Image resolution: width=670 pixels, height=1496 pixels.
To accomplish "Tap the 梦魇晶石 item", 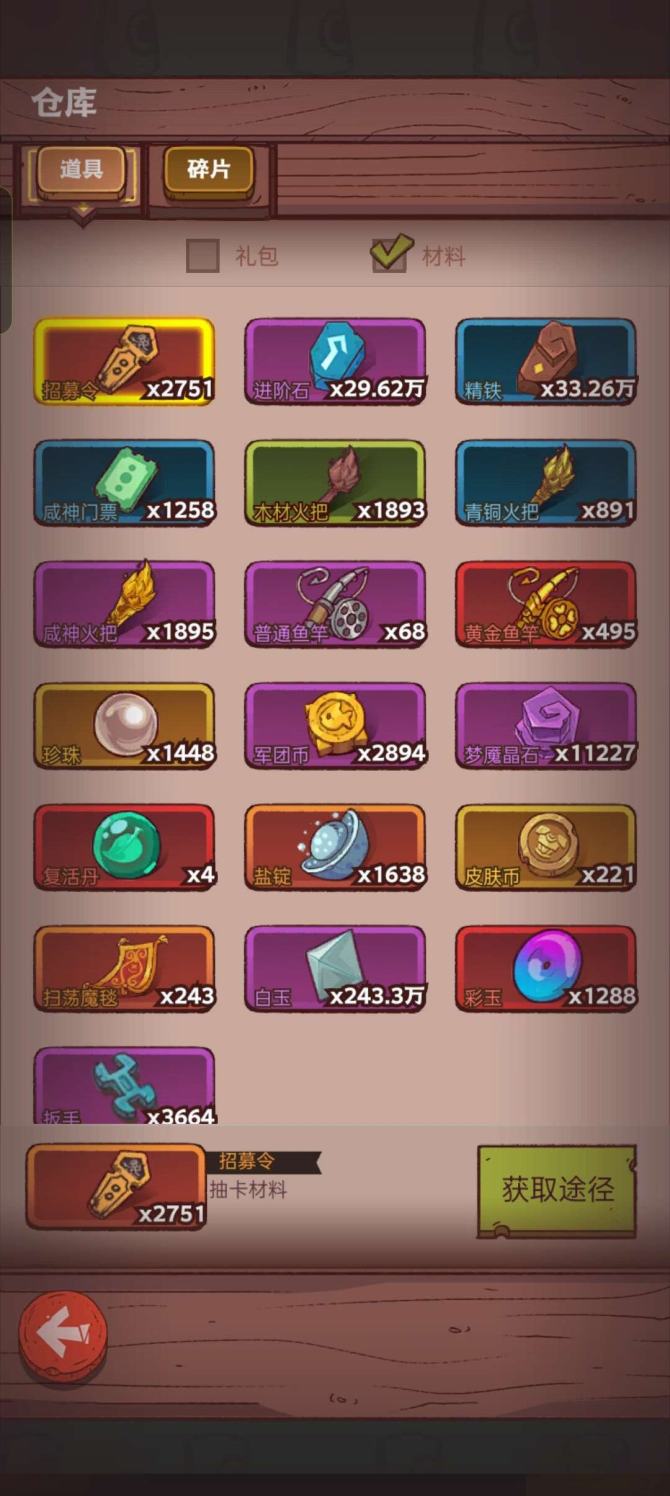I will point(546,726).
